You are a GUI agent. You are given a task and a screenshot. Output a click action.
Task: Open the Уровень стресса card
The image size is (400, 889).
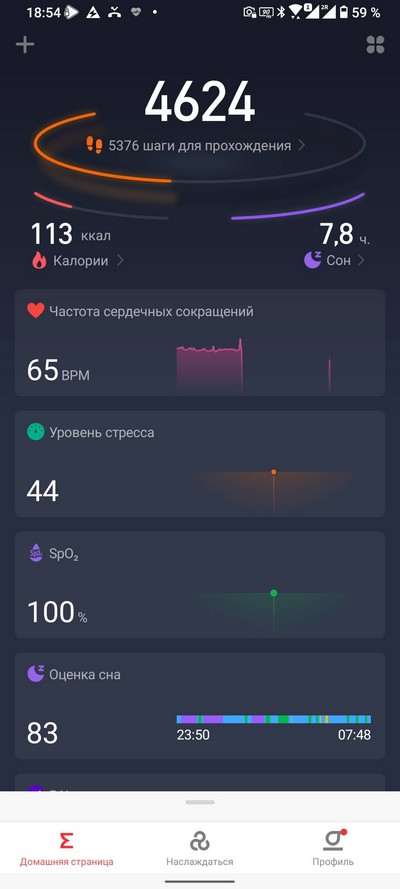coord(200,464)
